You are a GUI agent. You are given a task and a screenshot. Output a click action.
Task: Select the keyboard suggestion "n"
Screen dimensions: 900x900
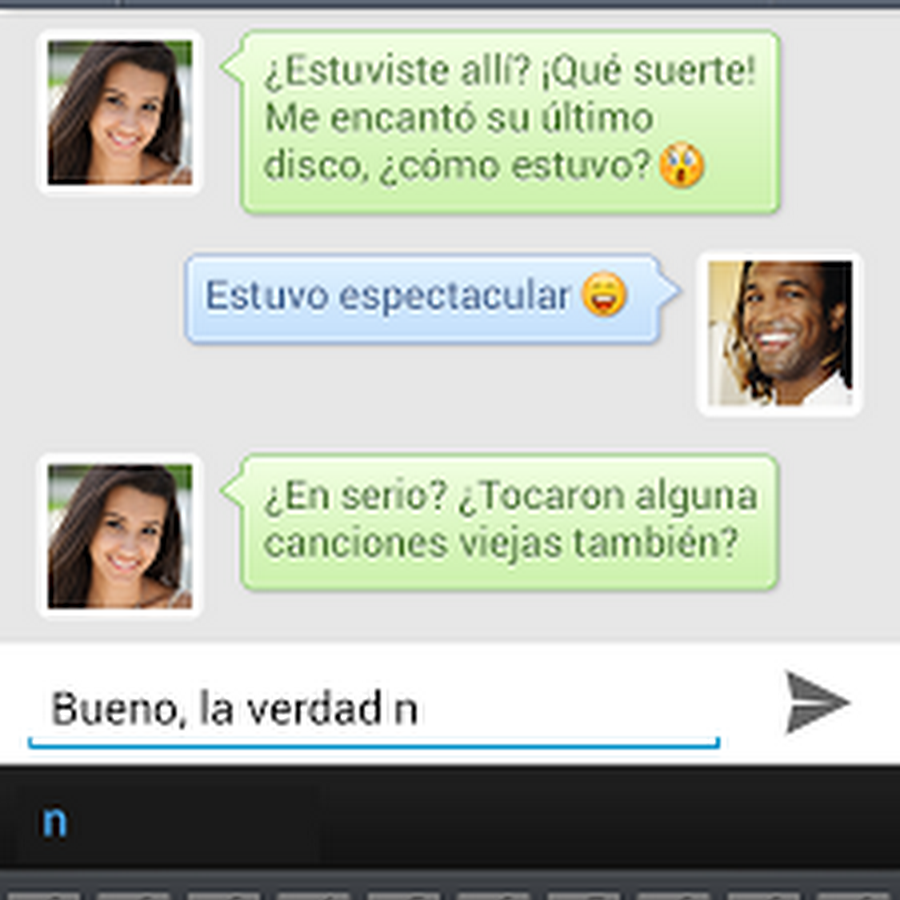[55, 821]
